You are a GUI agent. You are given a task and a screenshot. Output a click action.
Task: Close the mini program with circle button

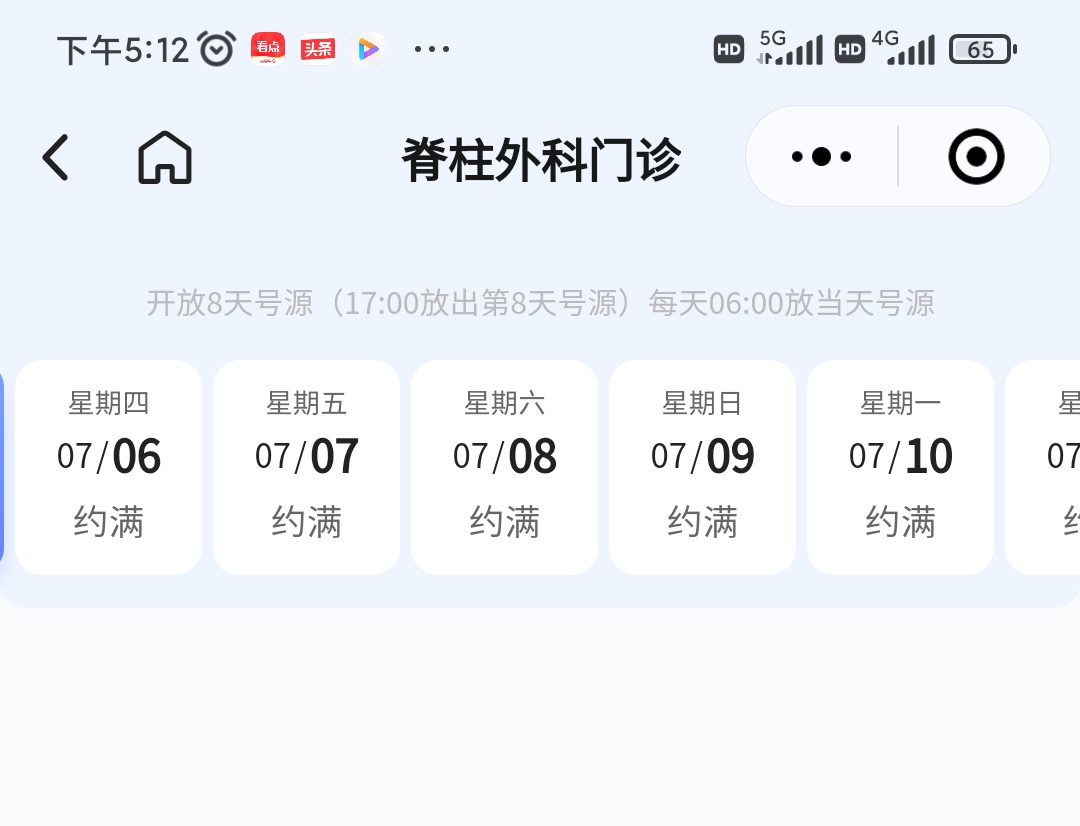pyautogui.click(x=976, y=157)
